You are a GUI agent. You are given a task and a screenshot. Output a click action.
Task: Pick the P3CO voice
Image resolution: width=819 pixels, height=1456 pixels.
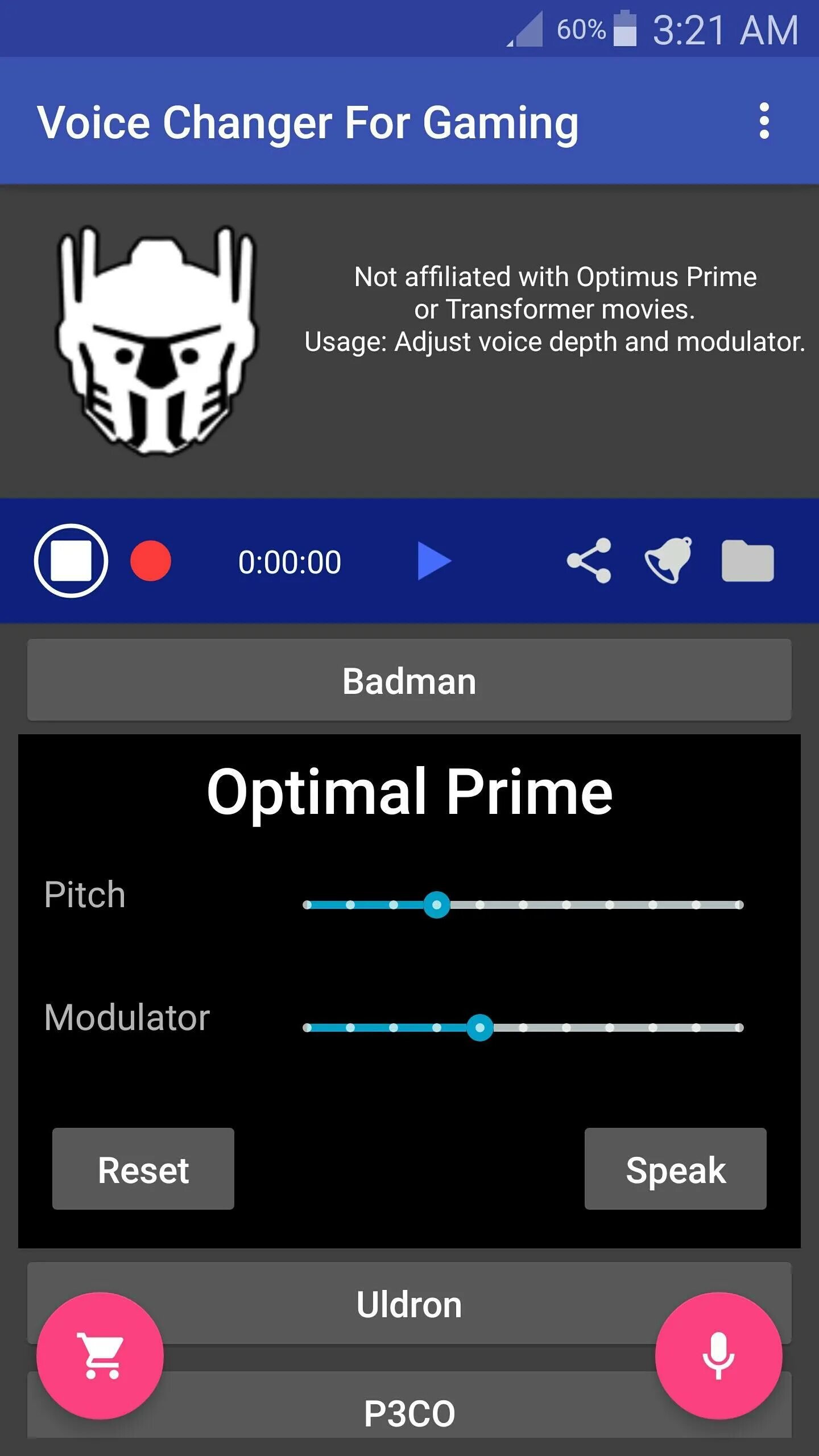[x=409, y=1413]
